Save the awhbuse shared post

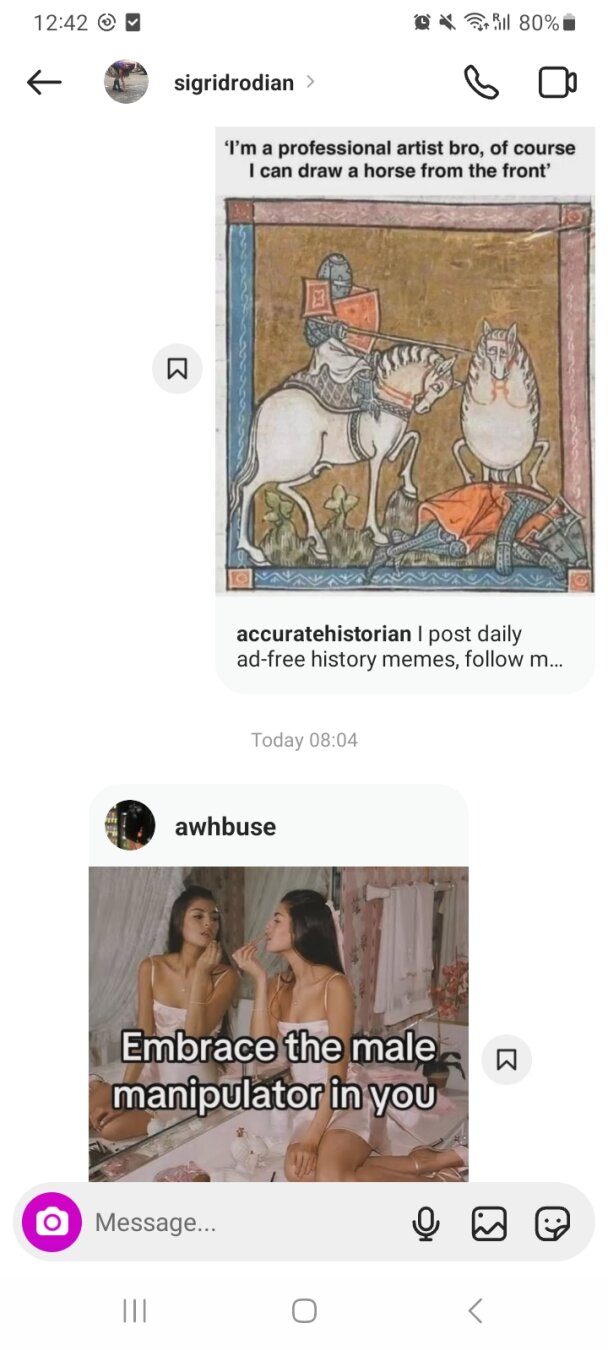click(x=506, y=1059)
